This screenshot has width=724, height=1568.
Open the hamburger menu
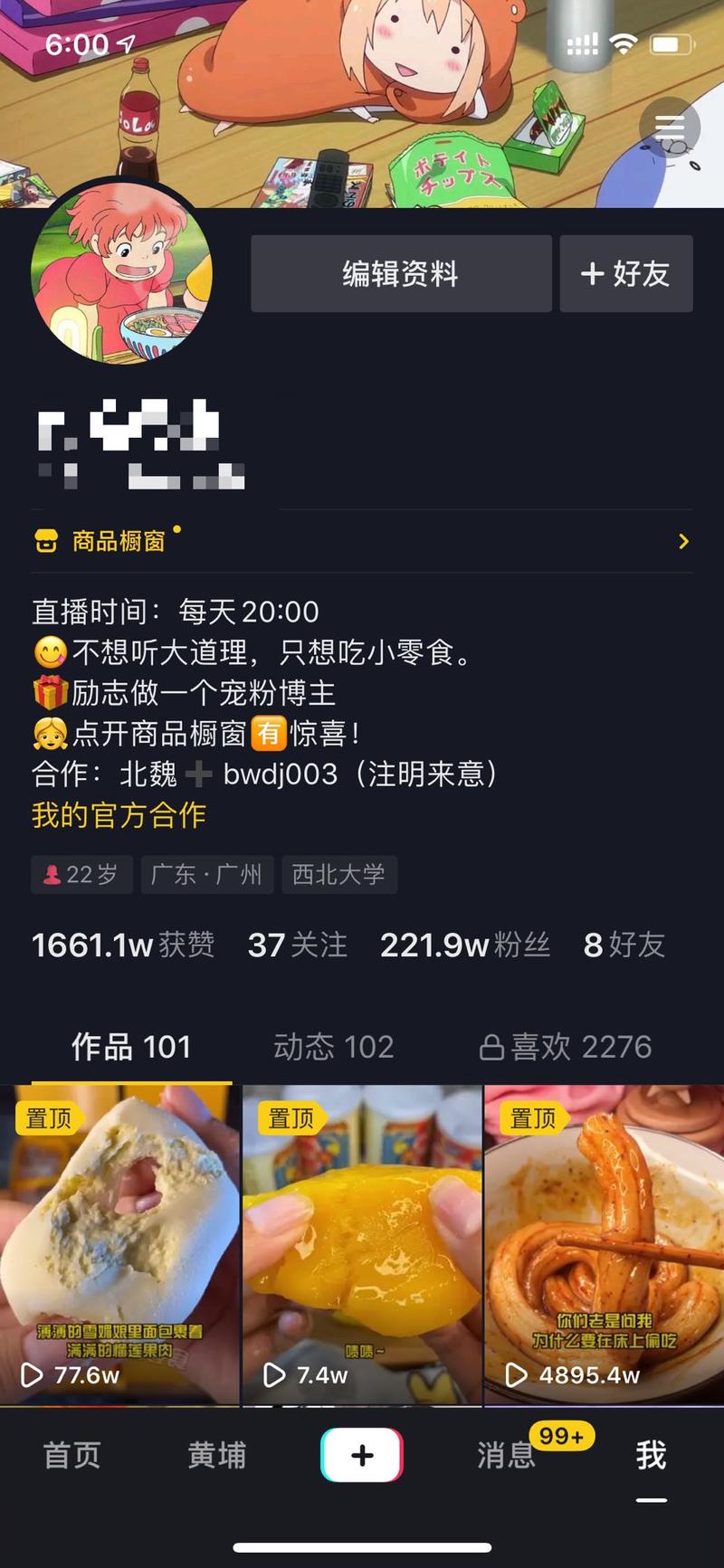pos(670,126)
